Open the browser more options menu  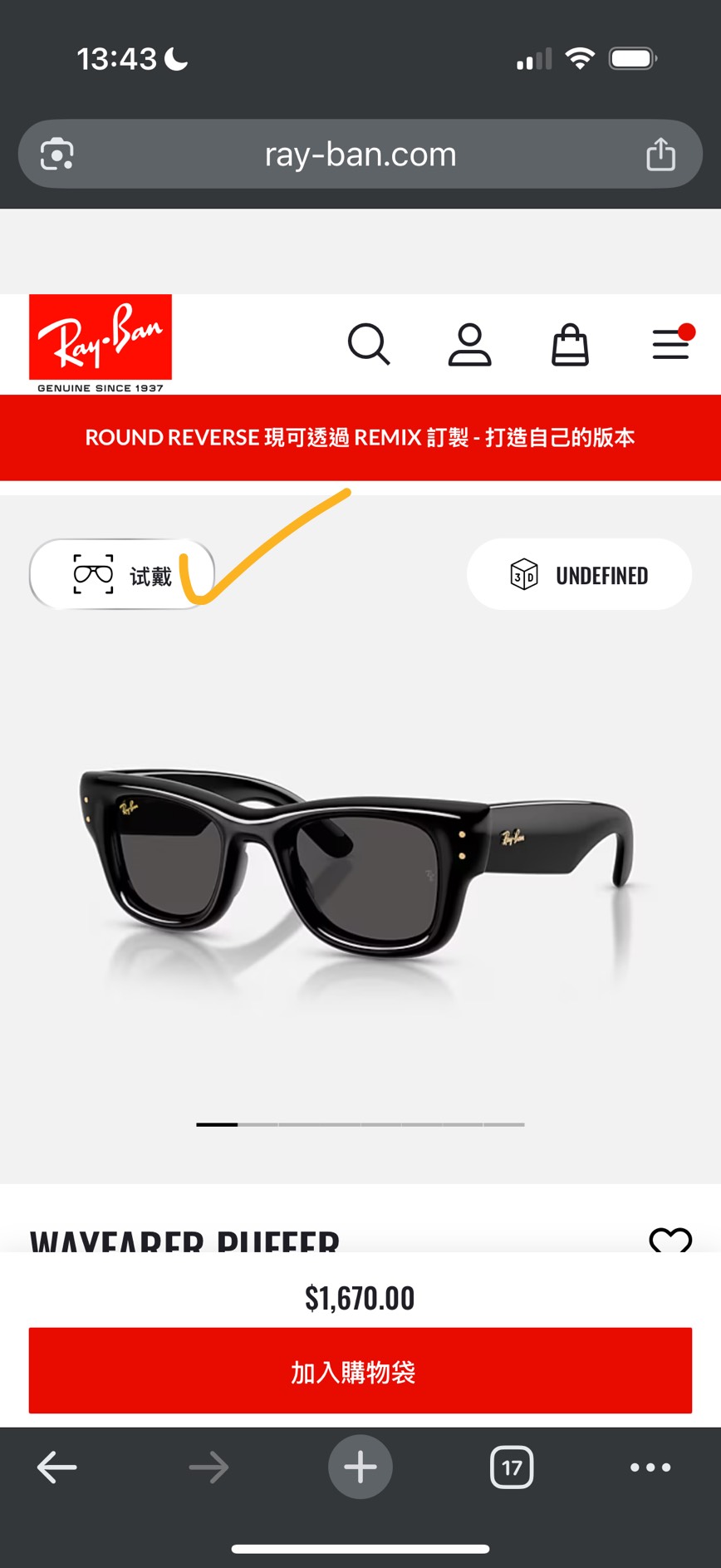[650, 1467]
